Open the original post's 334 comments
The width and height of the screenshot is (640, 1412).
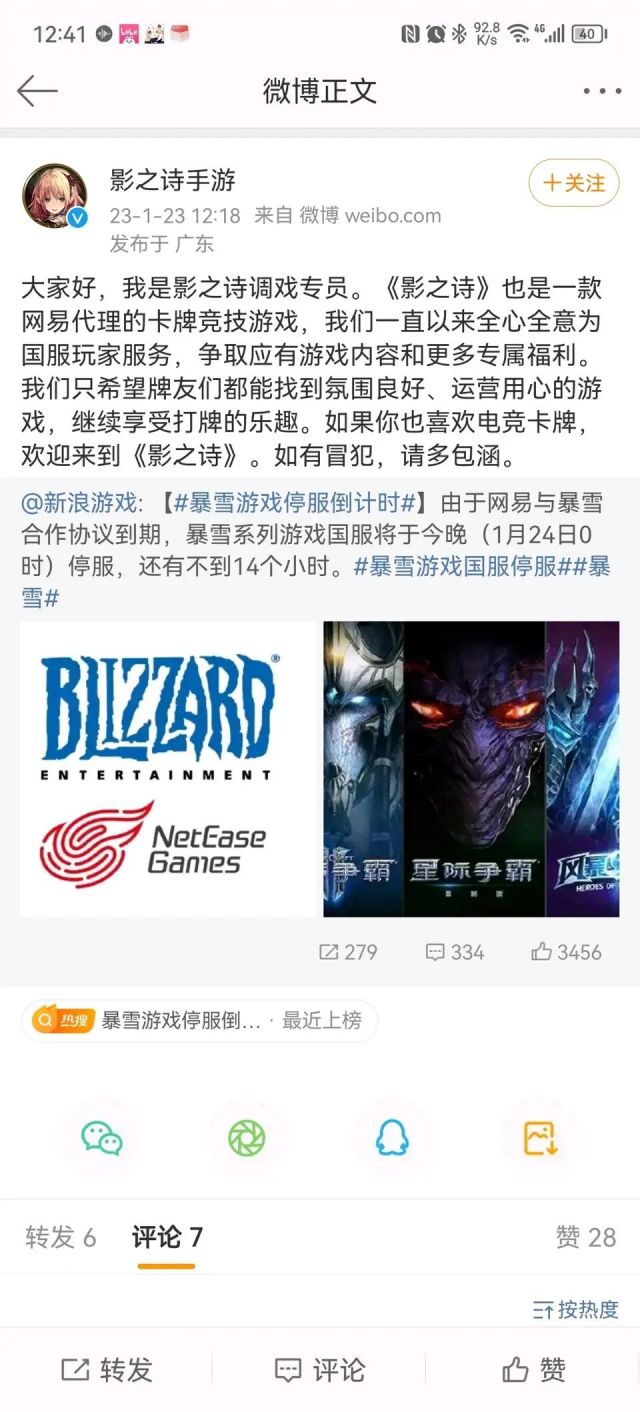coord(455,952)
